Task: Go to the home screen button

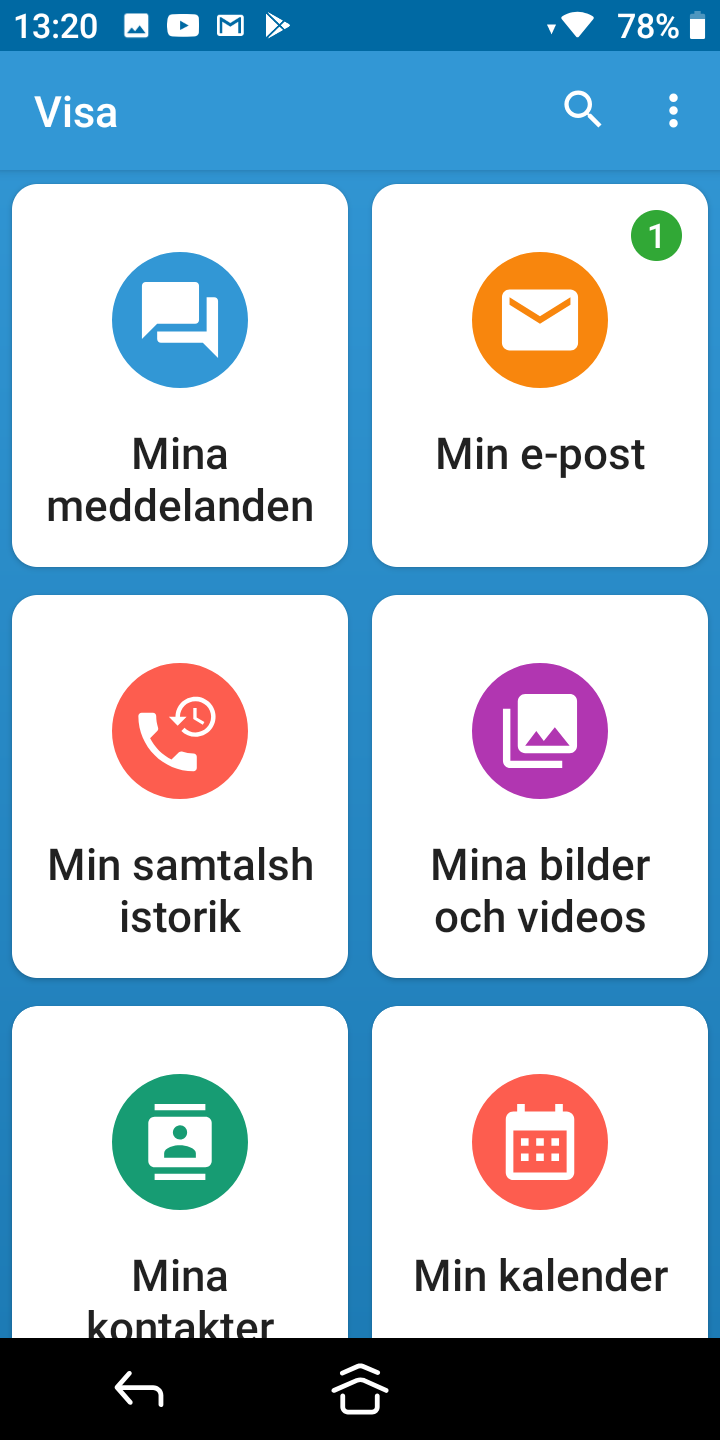Action: (359, 1390)
